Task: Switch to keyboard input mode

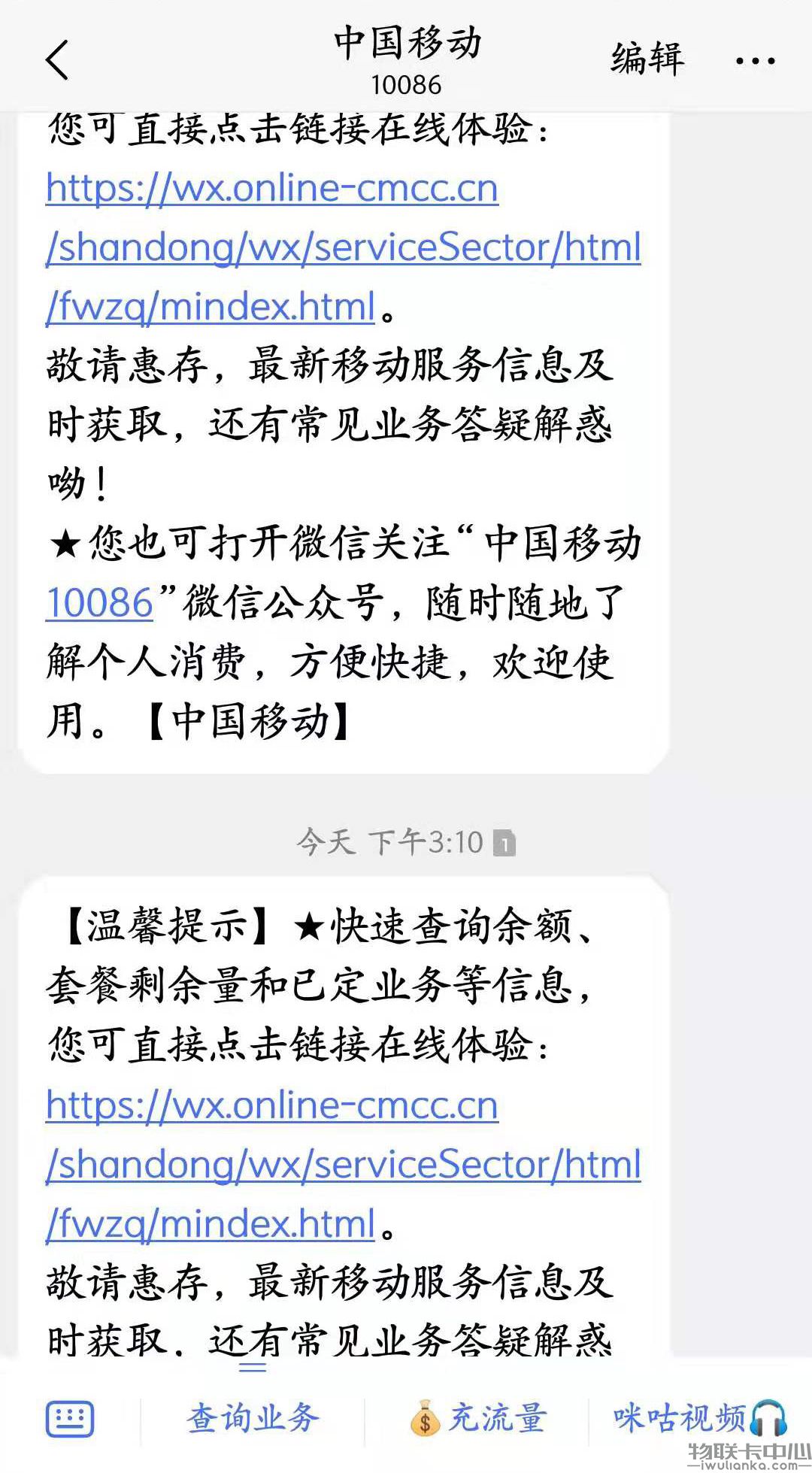Action: (x=70, y=1418)
